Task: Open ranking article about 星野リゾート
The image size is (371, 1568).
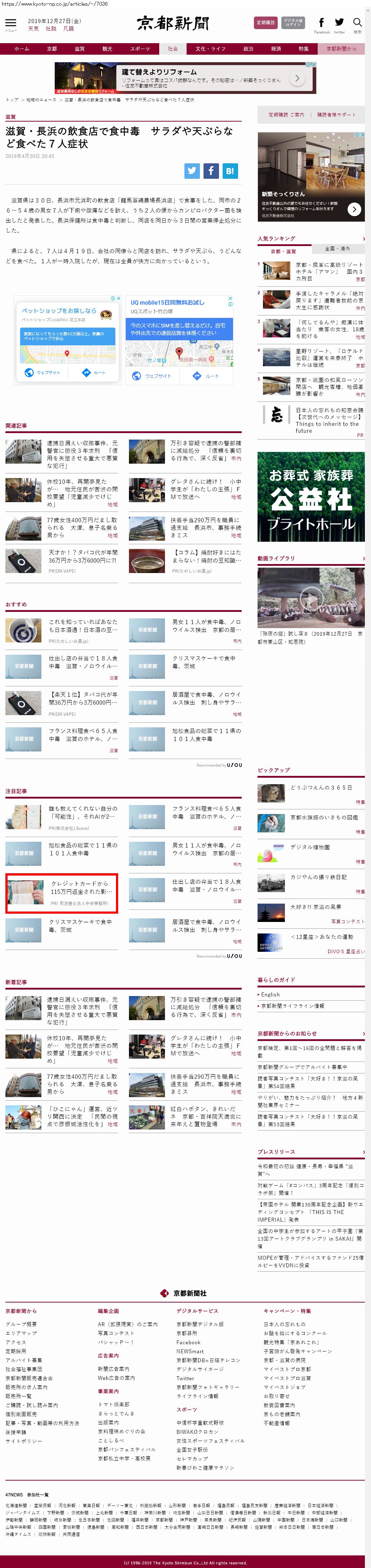Action: click(x=329, y=358)
